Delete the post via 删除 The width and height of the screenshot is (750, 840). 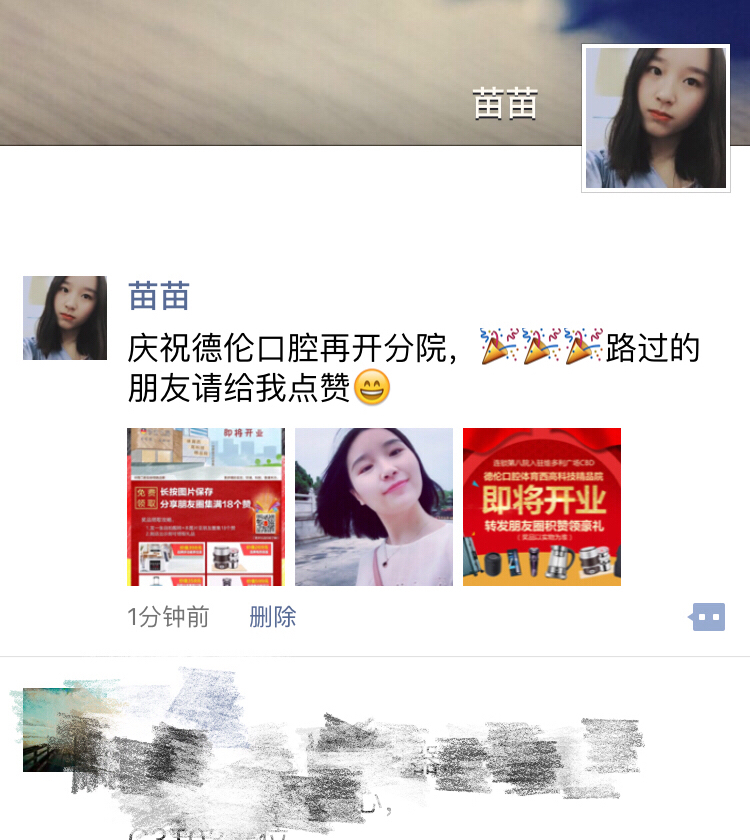(273, 617)
